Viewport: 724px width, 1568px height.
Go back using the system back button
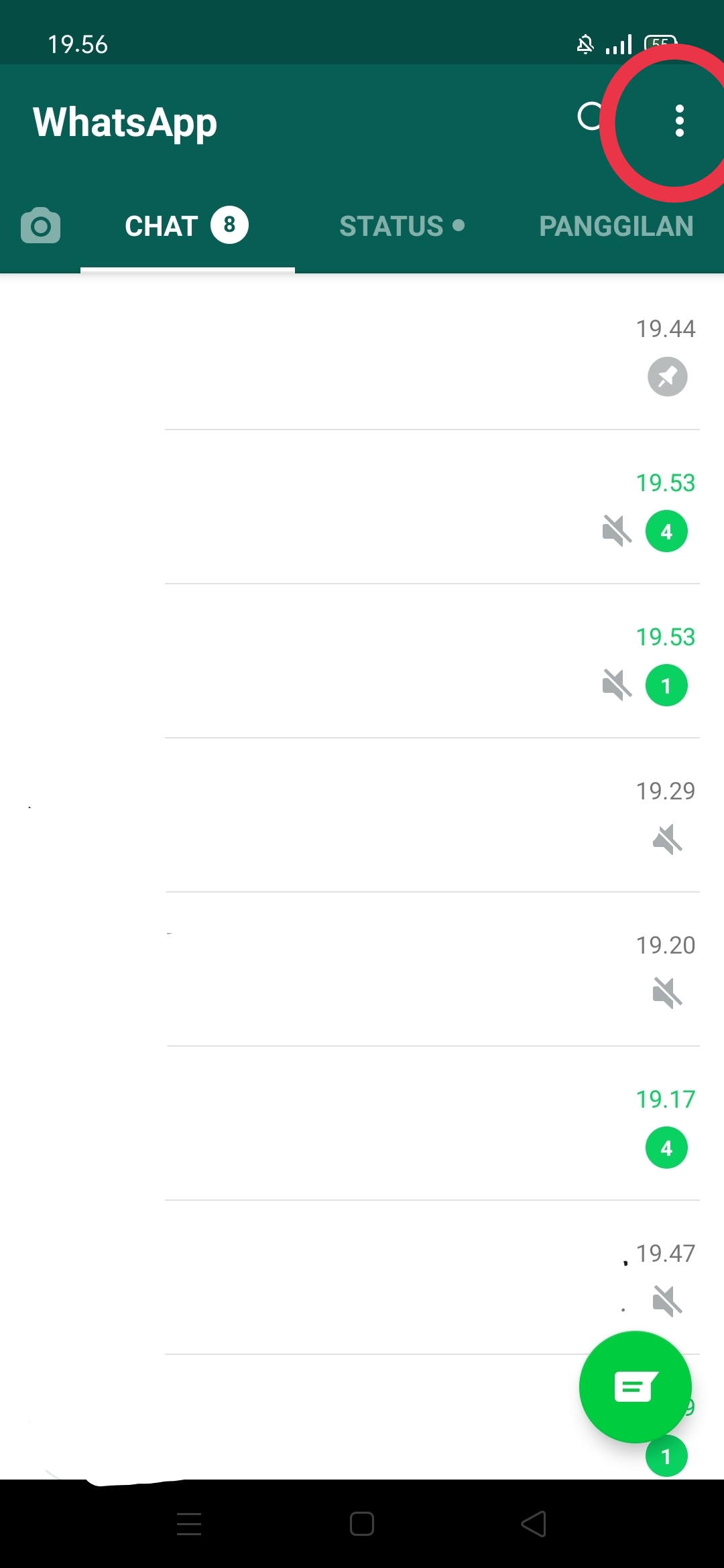click(x=534, y=1524)
